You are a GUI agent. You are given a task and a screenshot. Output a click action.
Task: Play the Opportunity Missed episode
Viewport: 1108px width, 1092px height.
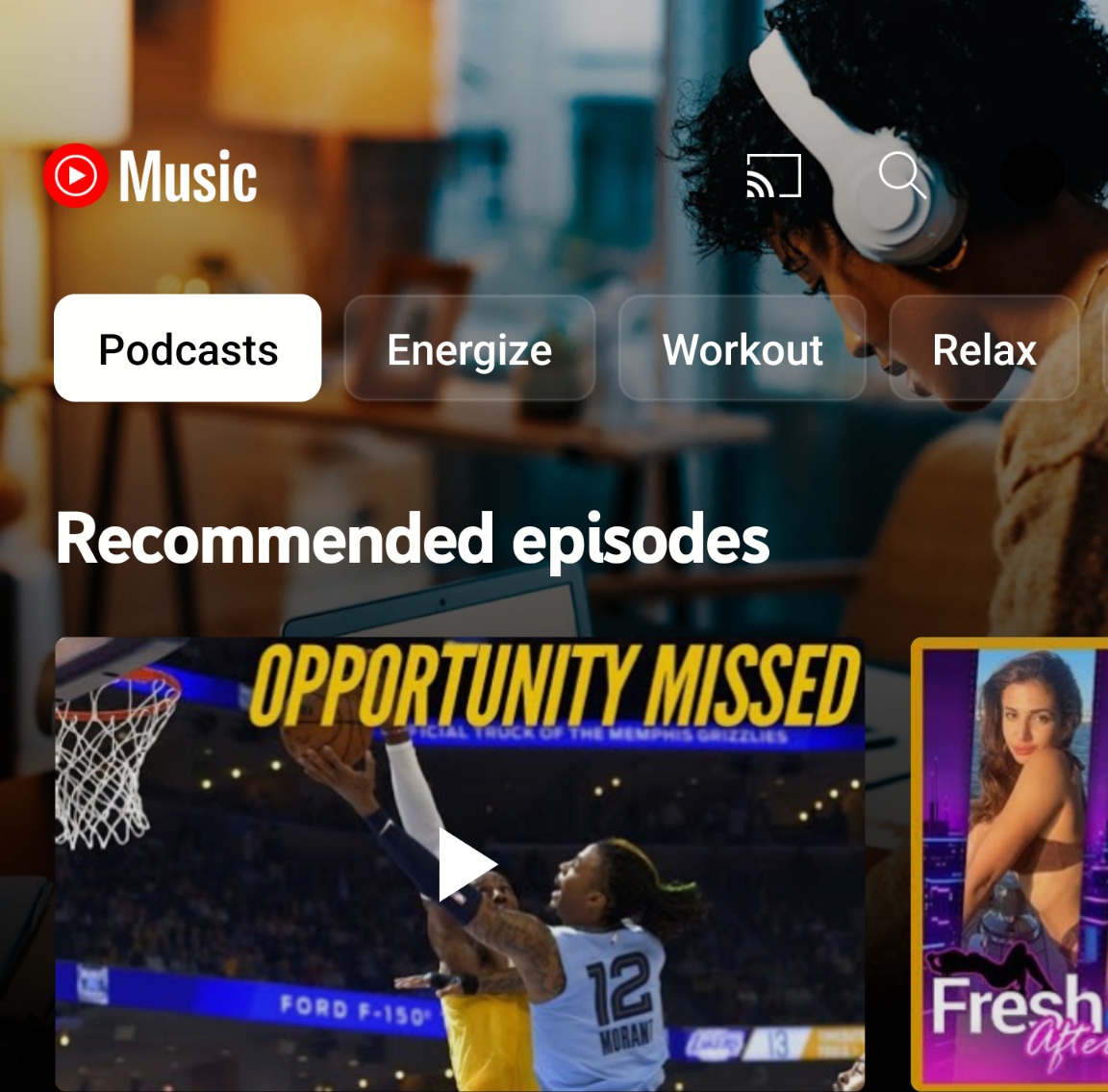(x=466, y=864)
